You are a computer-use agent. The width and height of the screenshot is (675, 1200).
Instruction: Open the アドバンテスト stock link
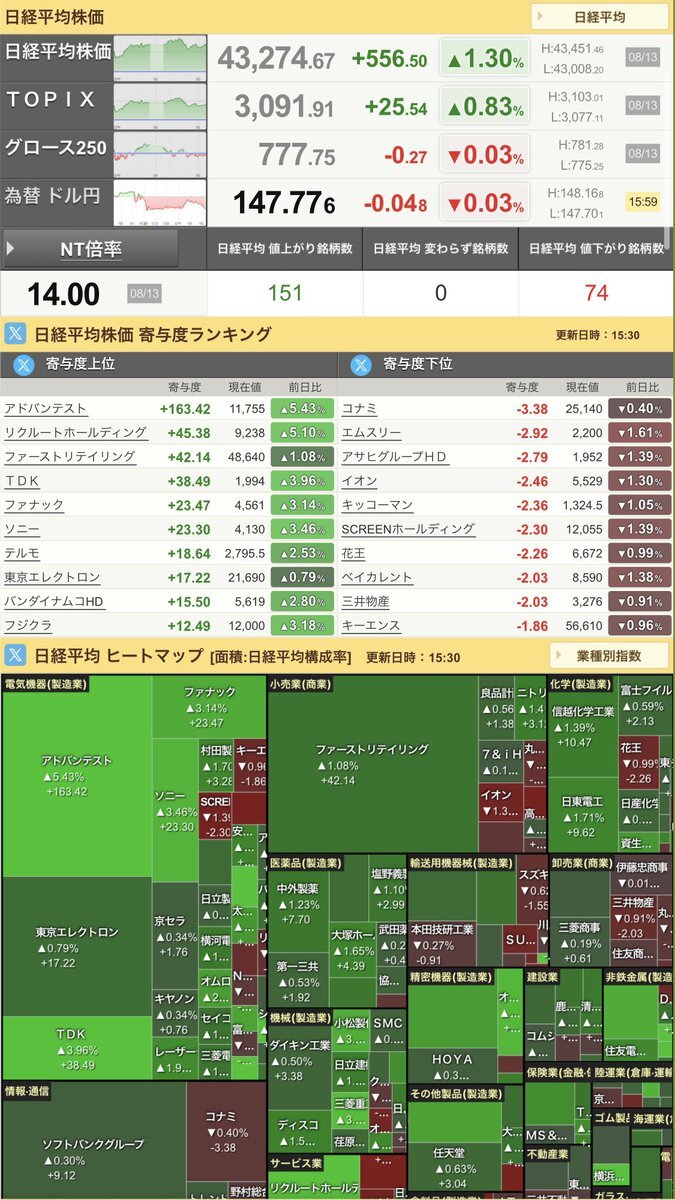(x=45, y=409)
